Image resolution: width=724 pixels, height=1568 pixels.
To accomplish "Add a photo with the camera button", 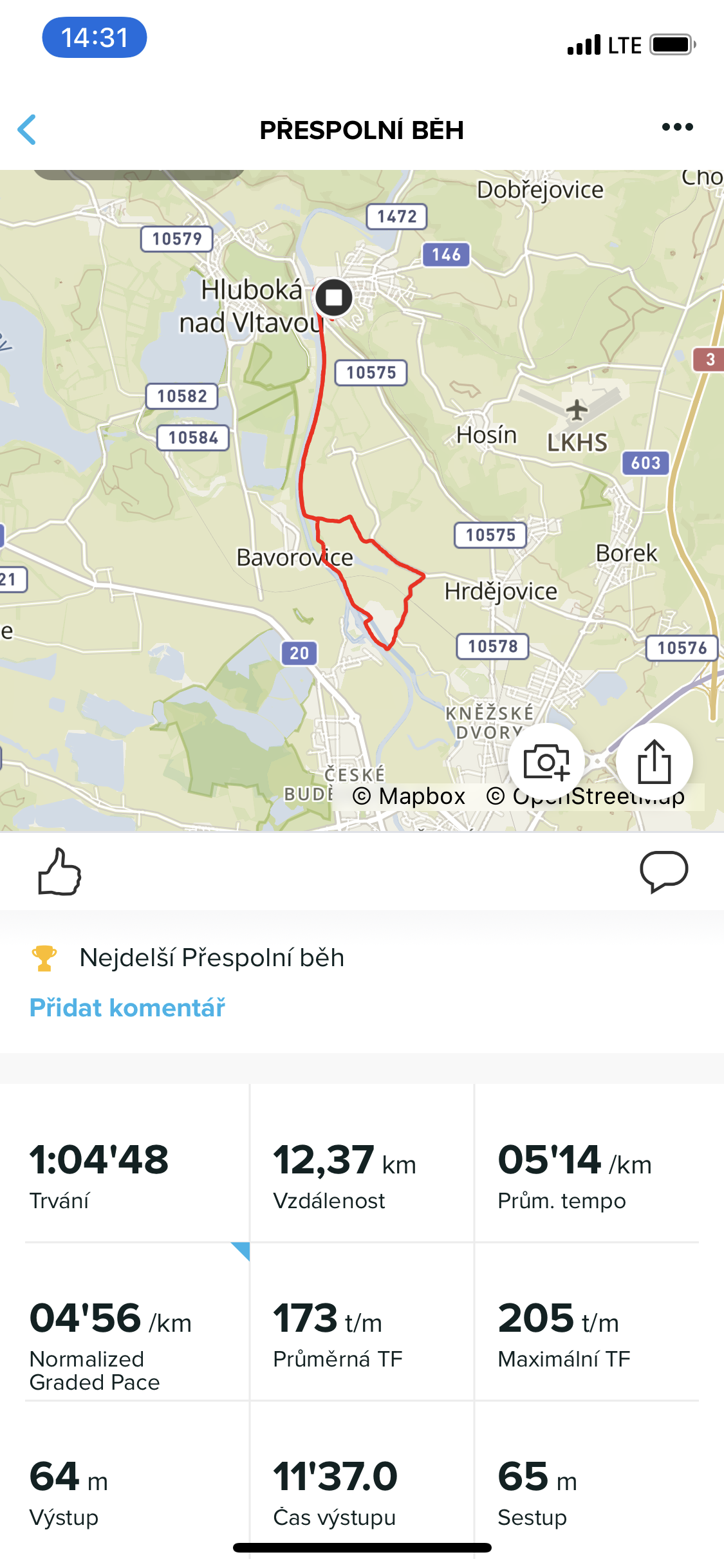I will click(x=546, y=762).
